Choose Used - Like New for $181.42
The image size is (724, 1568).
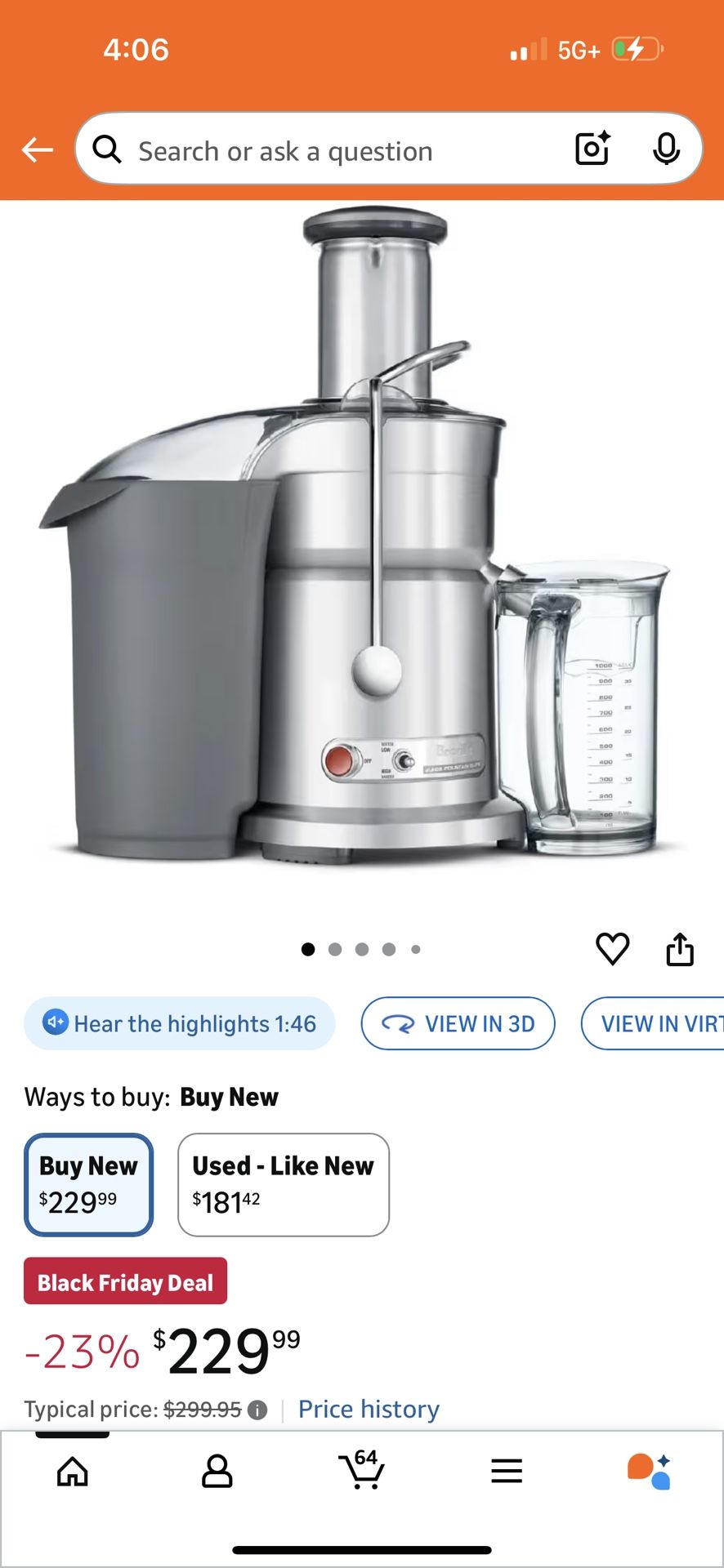pos(283,1184)
